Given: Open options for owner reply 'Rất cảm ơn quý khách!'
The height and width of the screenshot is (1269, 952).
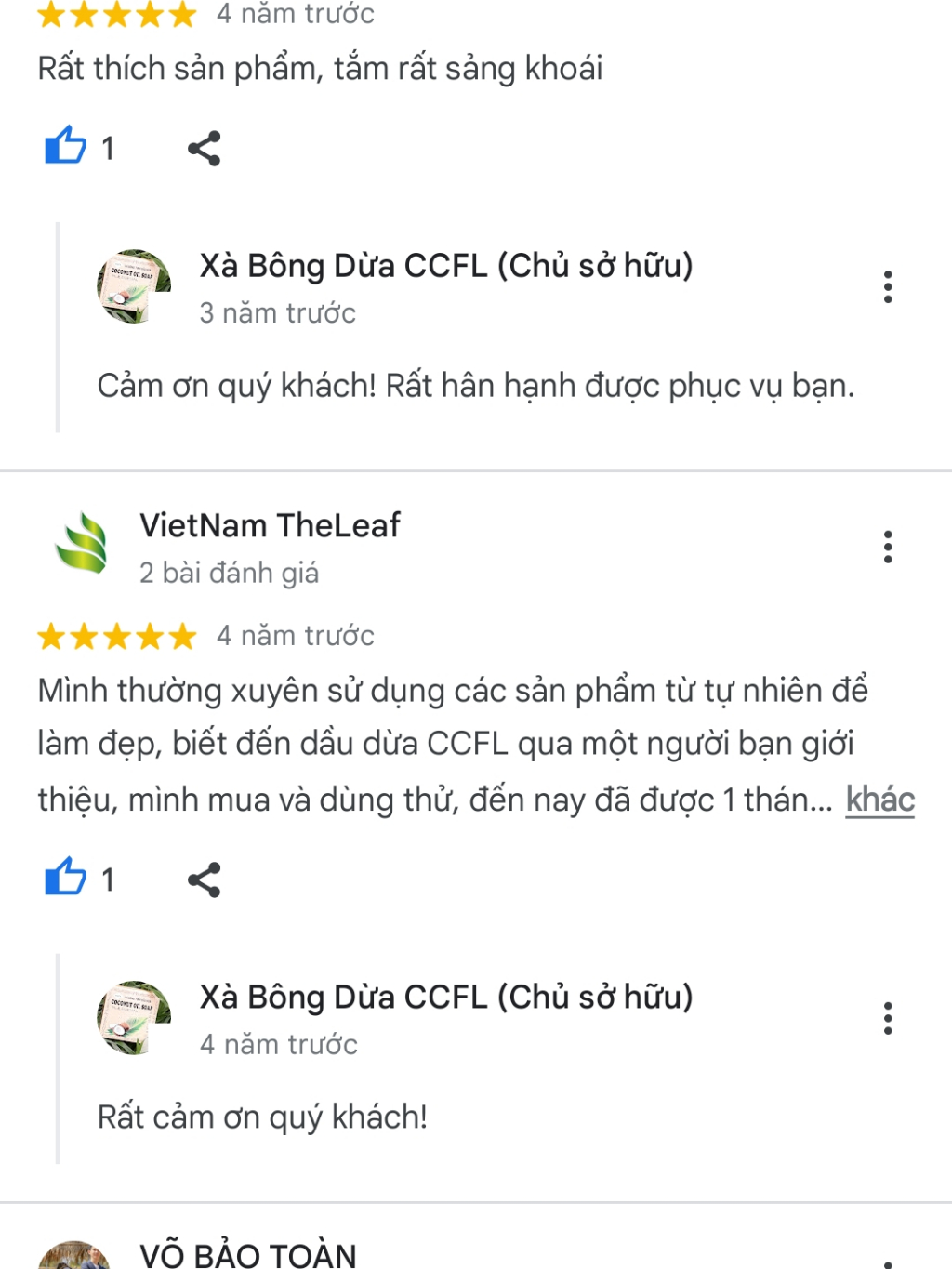Looking at the screenshot, I should [888, 1019].
